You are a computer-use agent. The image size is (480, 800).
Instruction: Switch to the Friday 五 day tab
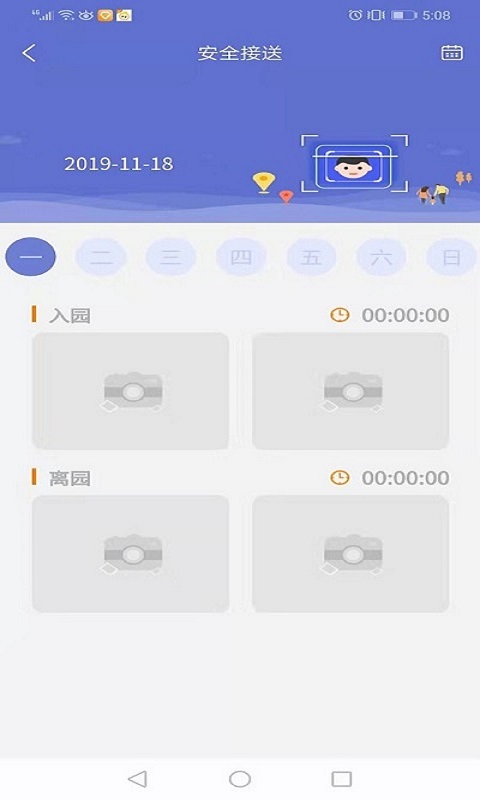pos(311,257)
